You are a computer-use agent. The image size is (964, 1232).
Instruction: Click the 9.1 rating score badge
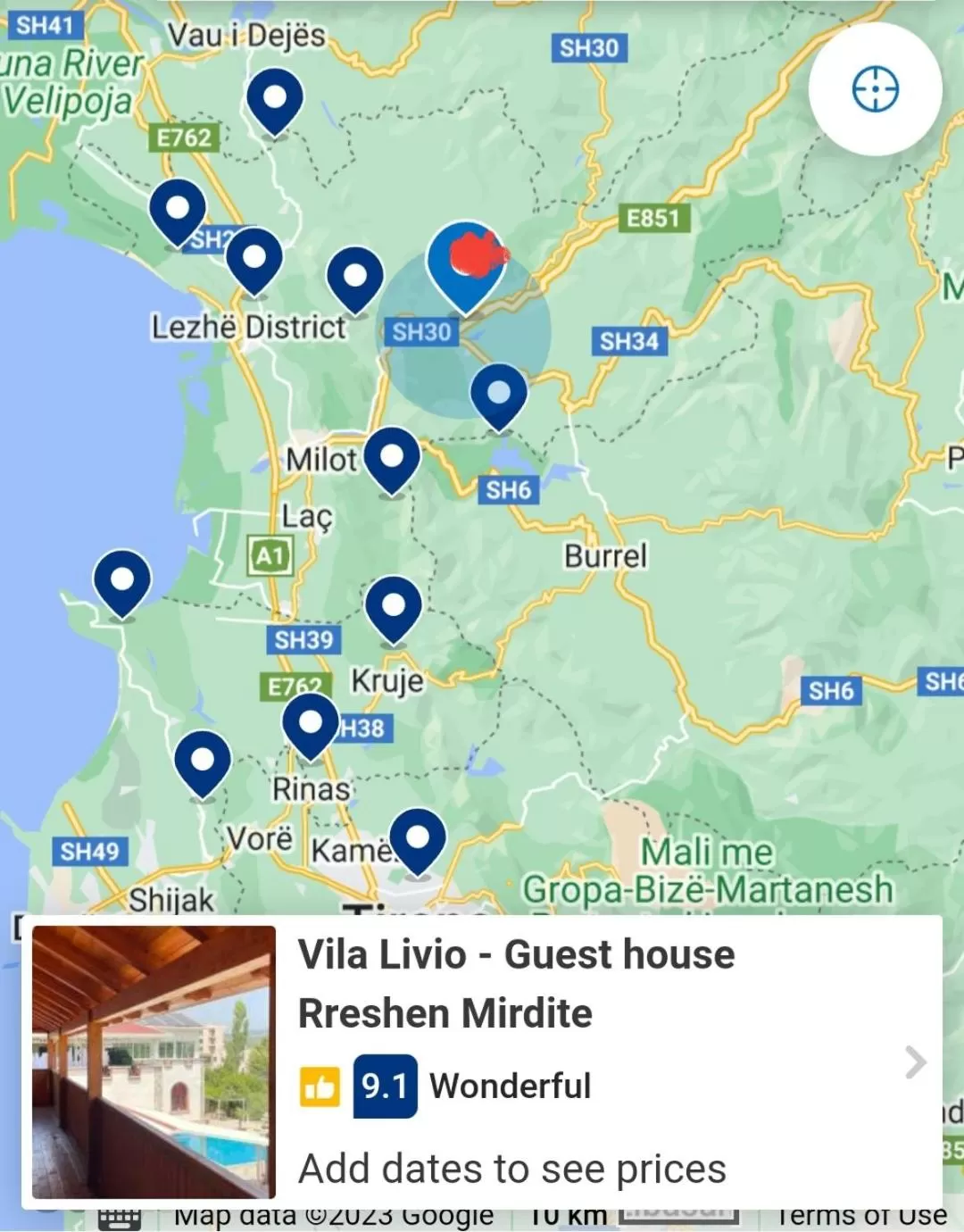(x=385, y=1086)
